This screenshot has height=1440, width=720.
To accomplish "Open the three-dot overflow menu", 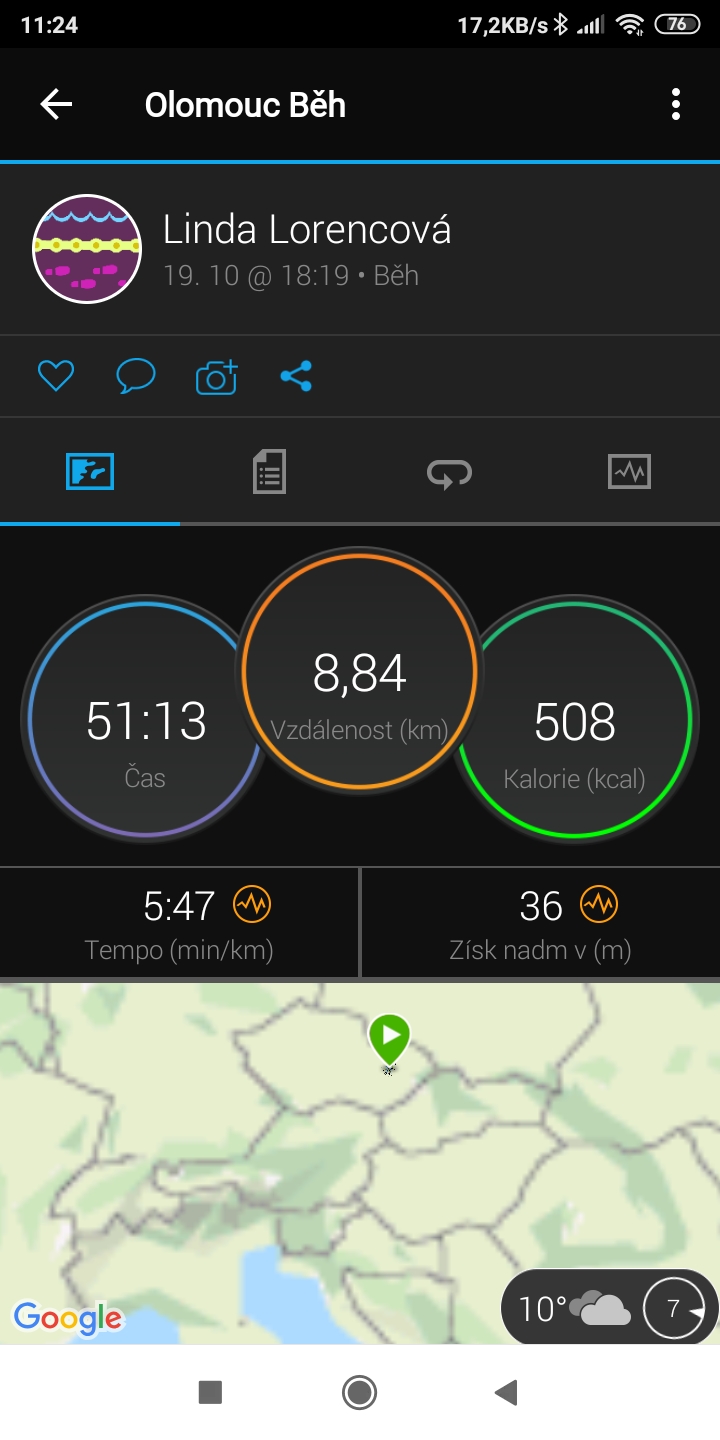I will coord(676,104).
